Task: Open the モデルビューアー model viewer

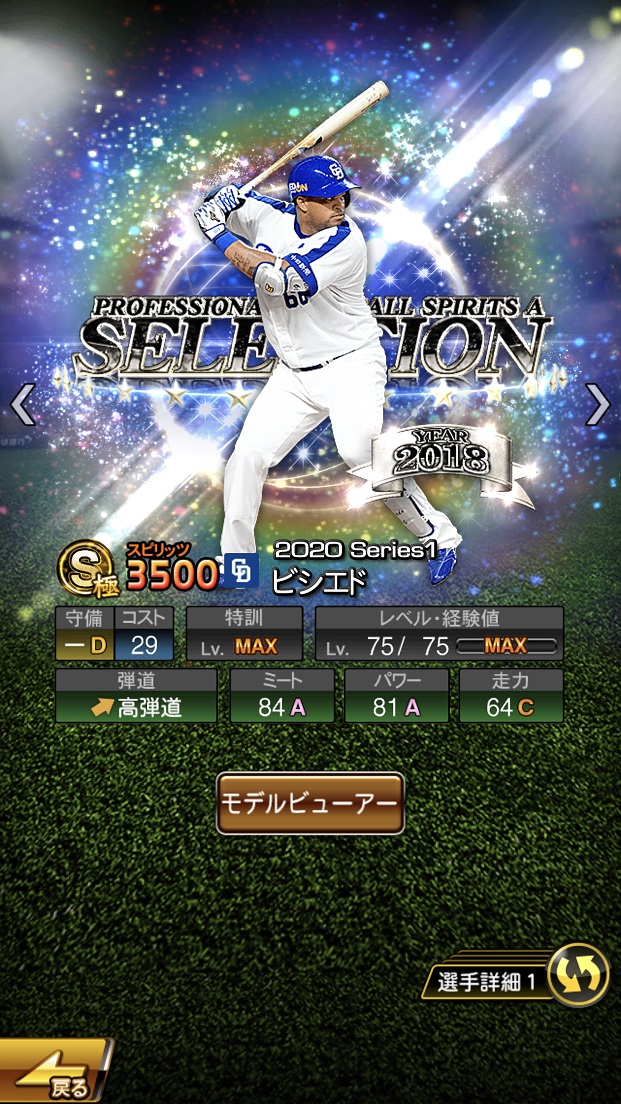Action: coord(310,803)
